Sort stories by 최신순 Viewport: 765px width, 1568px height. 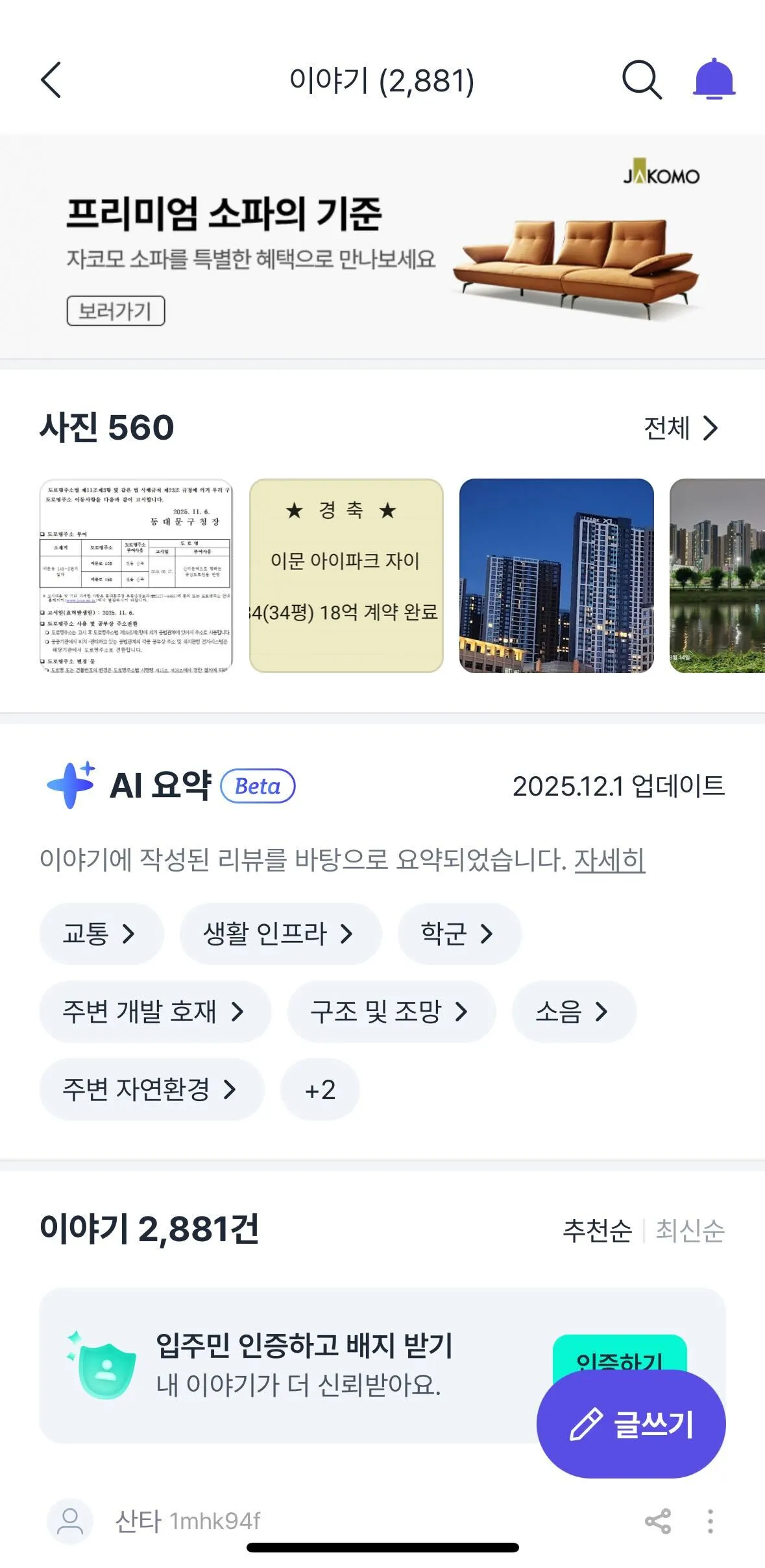(x=690, y=1230)
